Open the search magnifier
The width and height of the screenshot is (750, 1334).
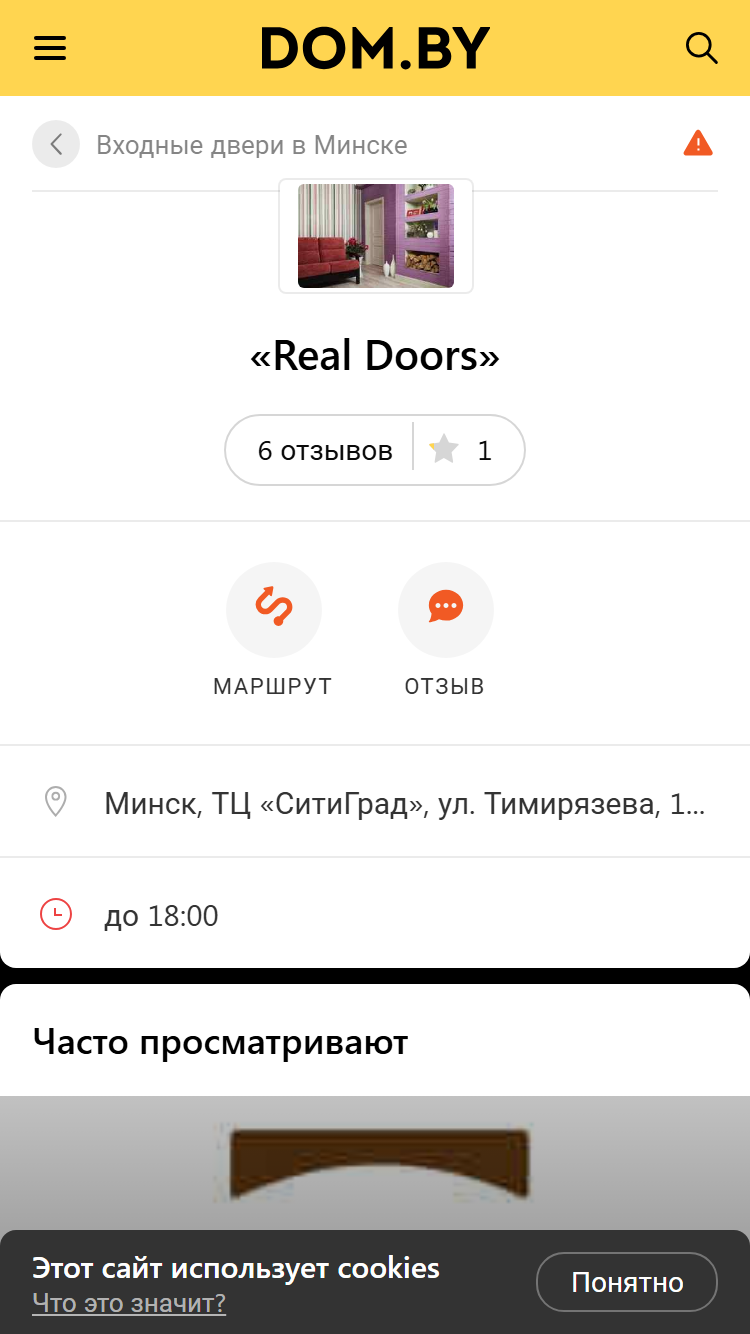(701, 48)
